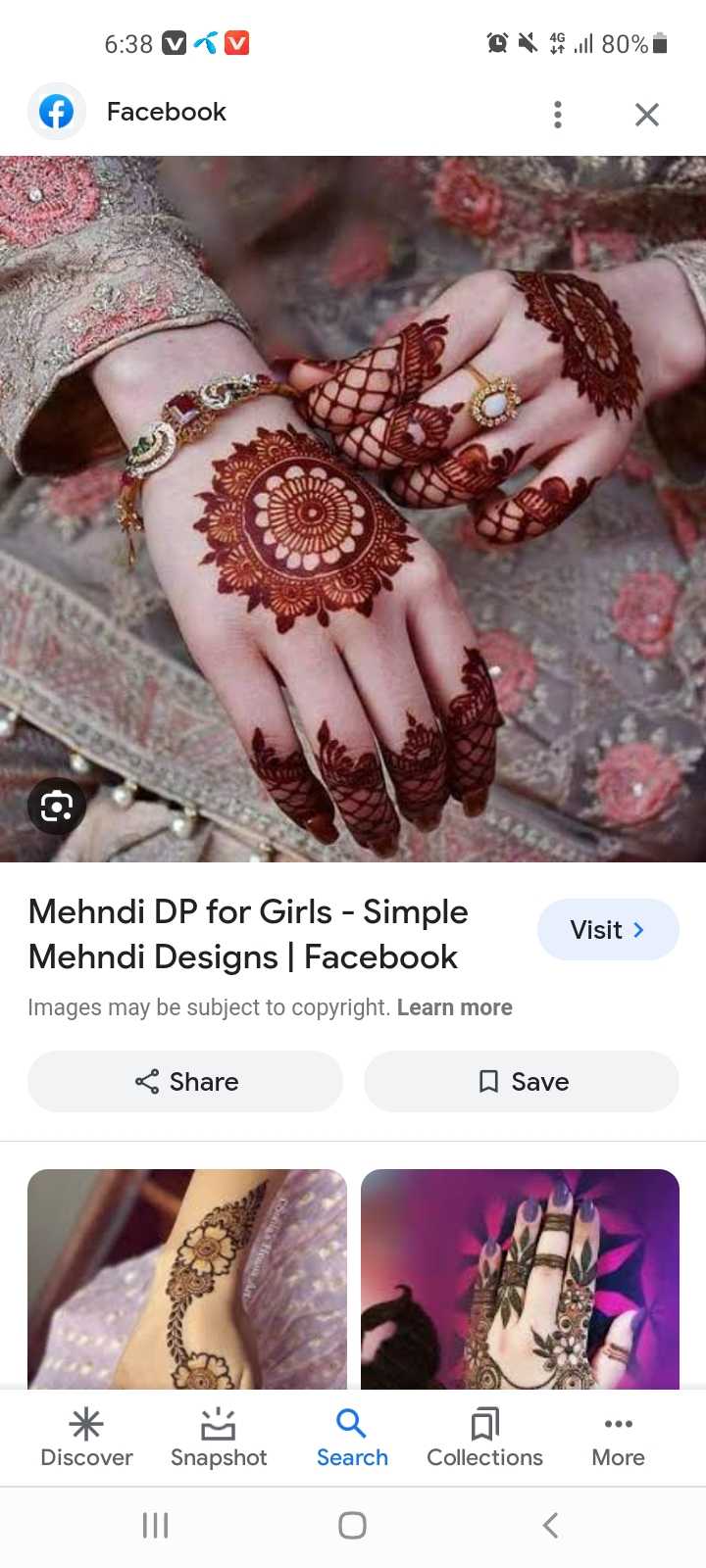Go back using the system back button
The width and height of the screenshot is (706, 1568).
point(550,1525)
